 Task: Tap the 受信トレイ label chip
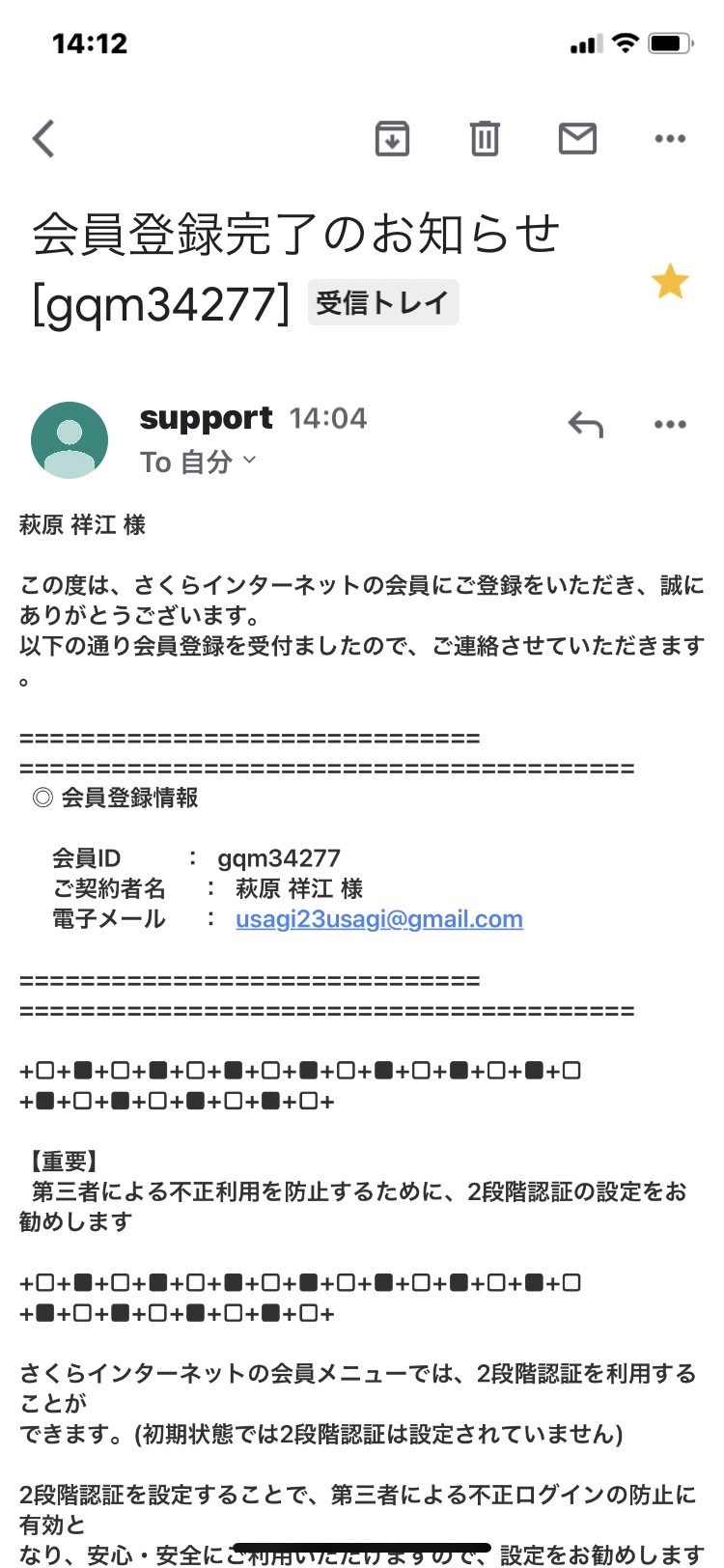[x=383, y=303]
